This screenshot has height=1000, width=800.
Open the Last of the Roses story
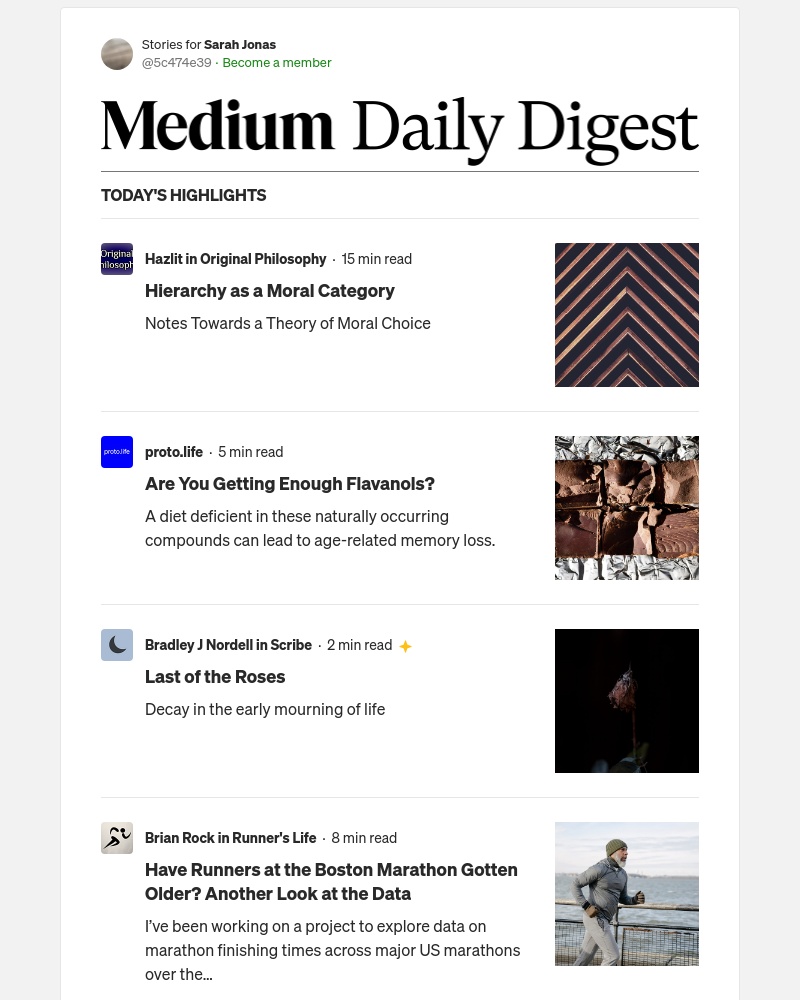coord(215,677)
